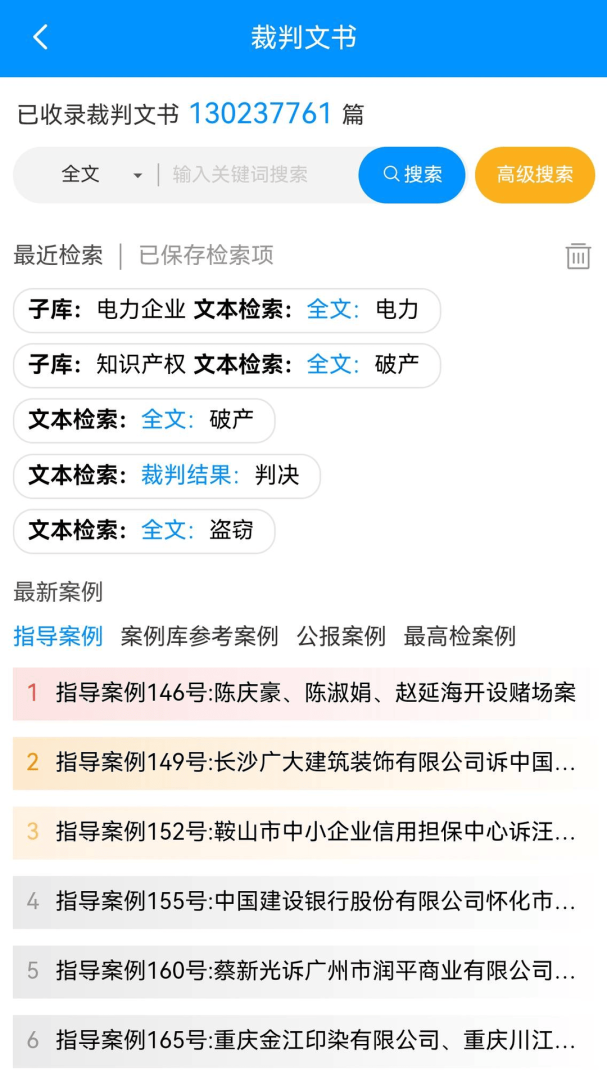
Task: Select recent search 电力企业 全文 电力
Action: coord(227,310)
